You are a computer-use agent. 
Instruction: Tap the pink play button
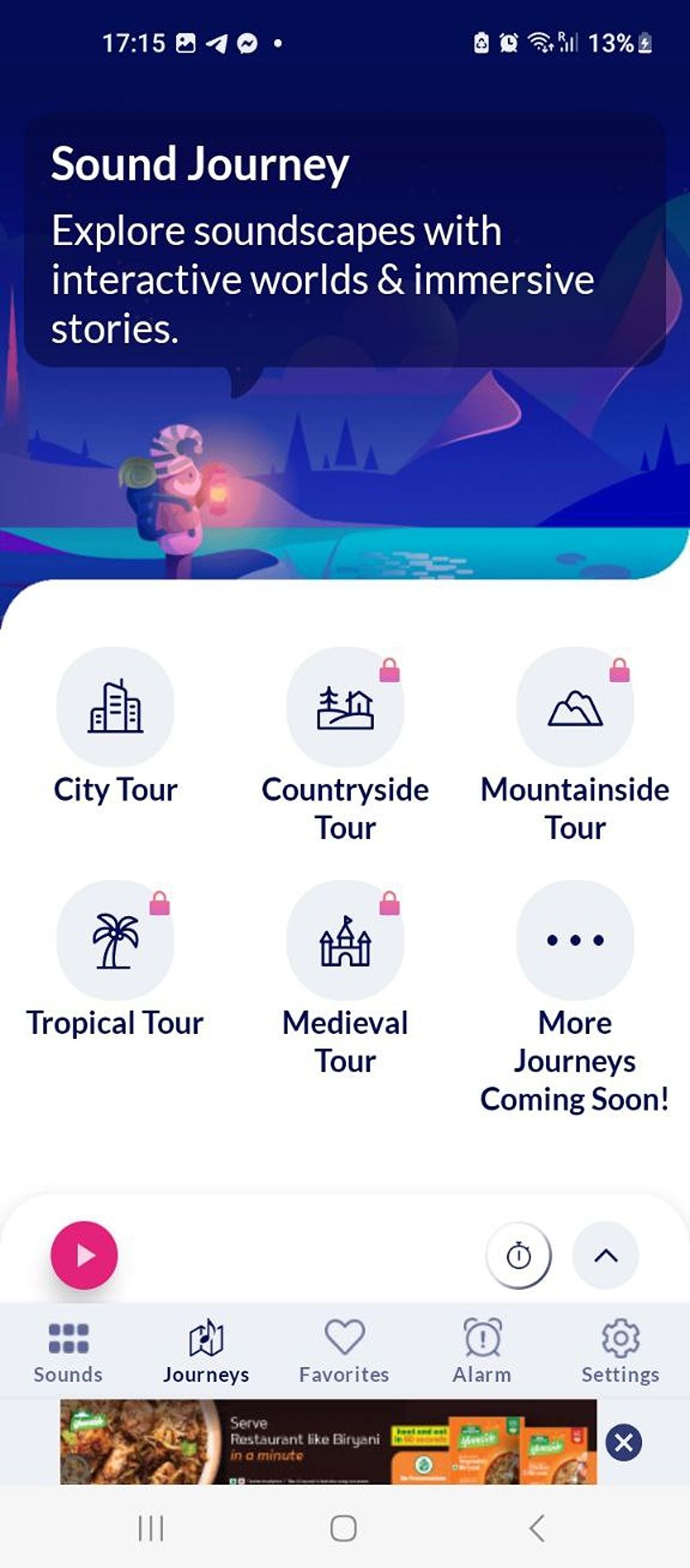click(x=84, y=1256)
